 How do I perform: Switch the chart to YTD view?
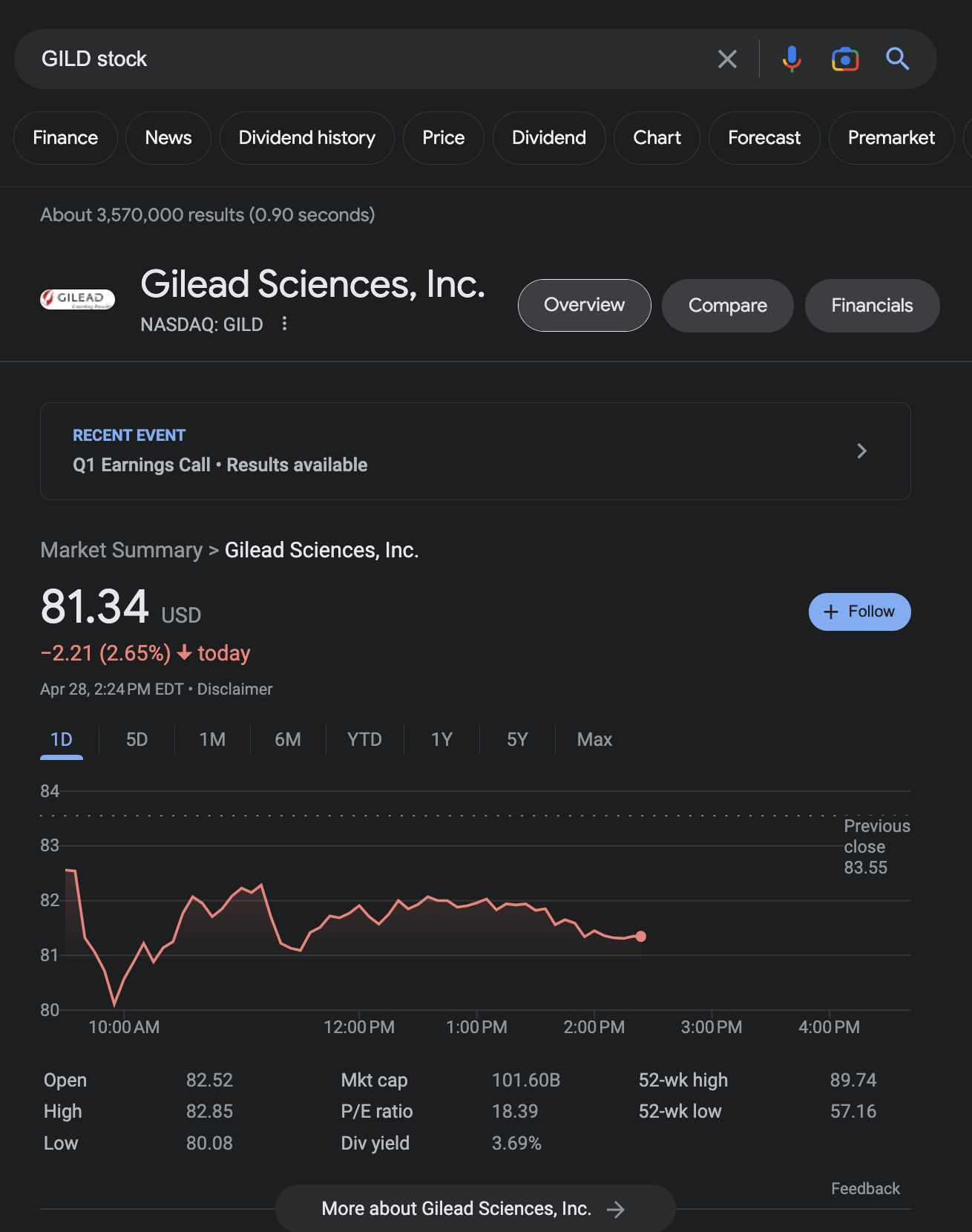pyautogui.click(x=364, y=739)
